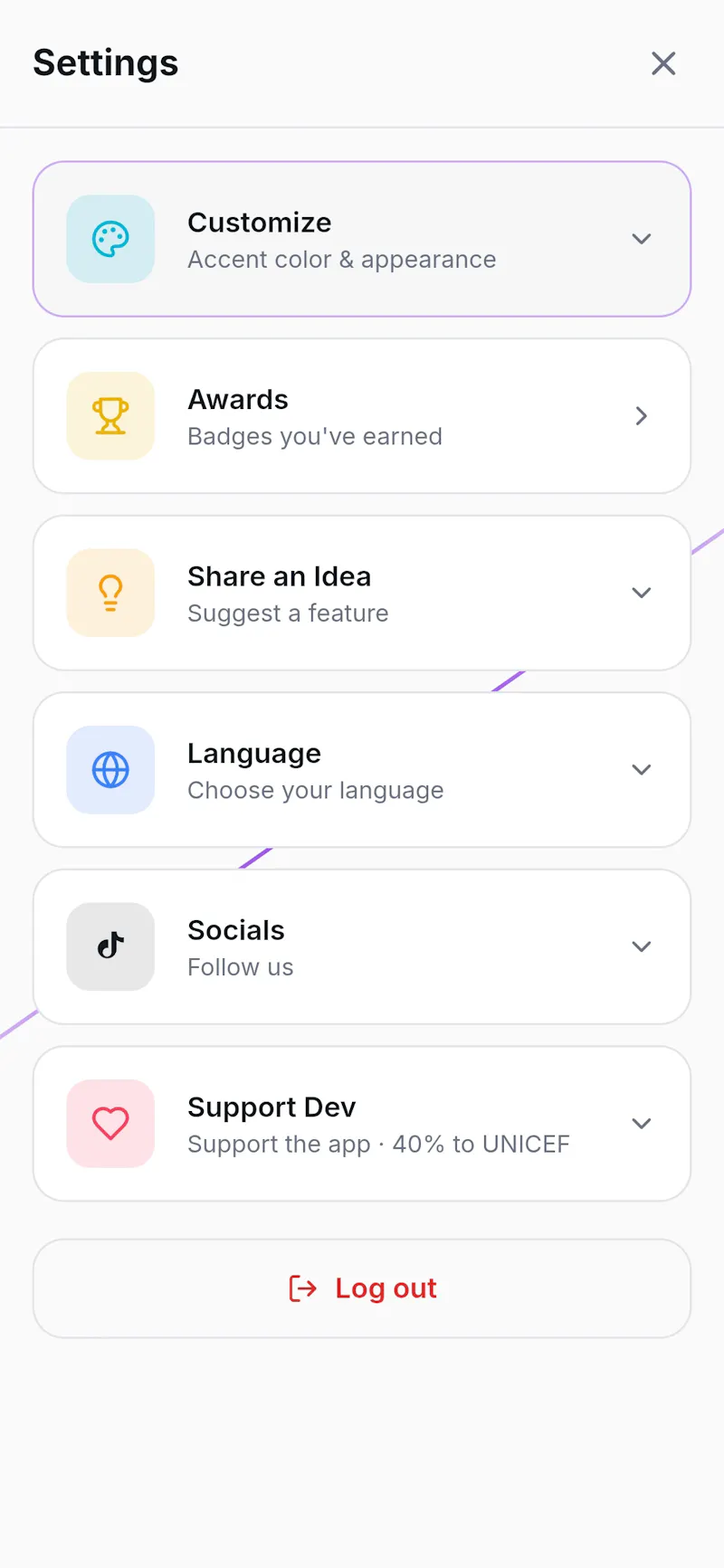Expand Support Dev section

(x=362, y=1124)
